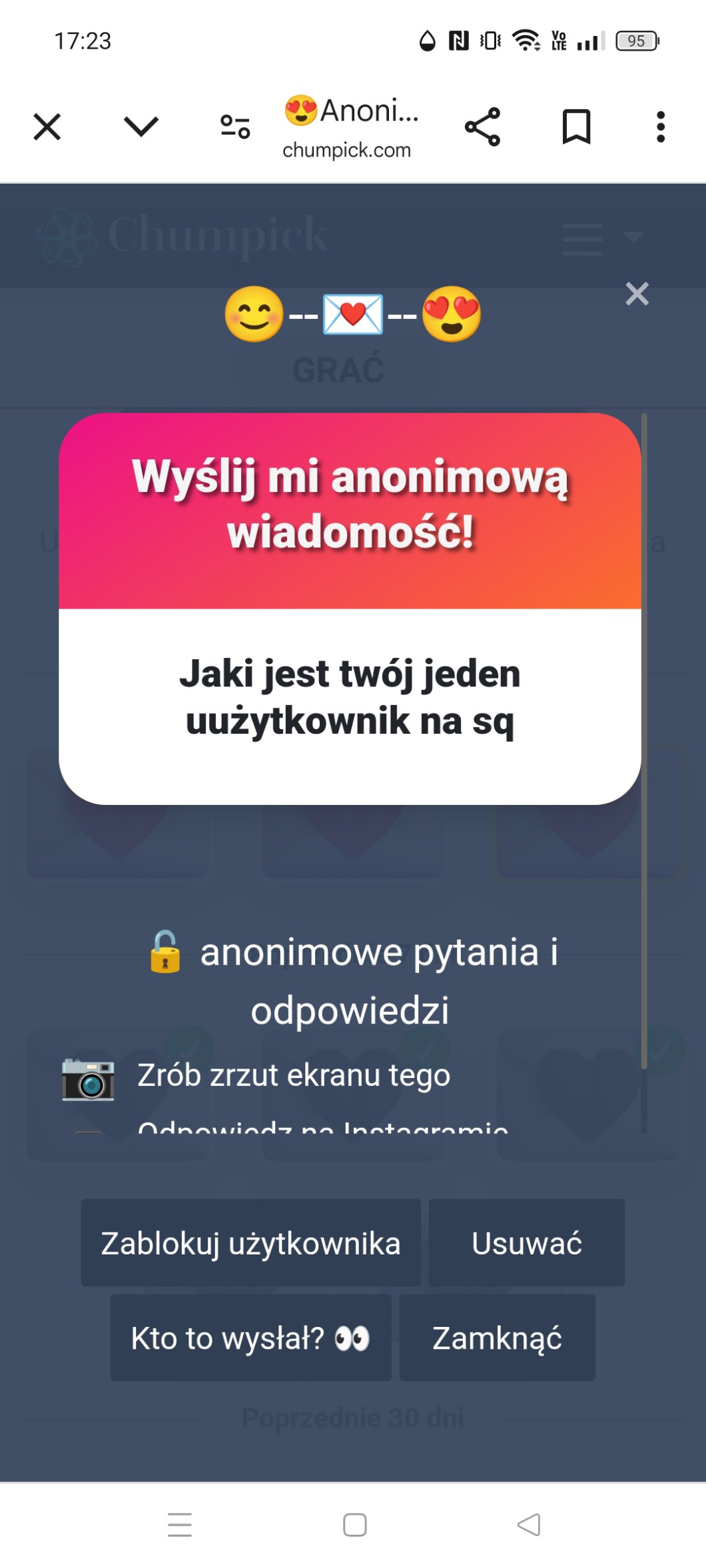
Task: Bookmark this page
Action: pyautogui.click(x=576, y=127)
